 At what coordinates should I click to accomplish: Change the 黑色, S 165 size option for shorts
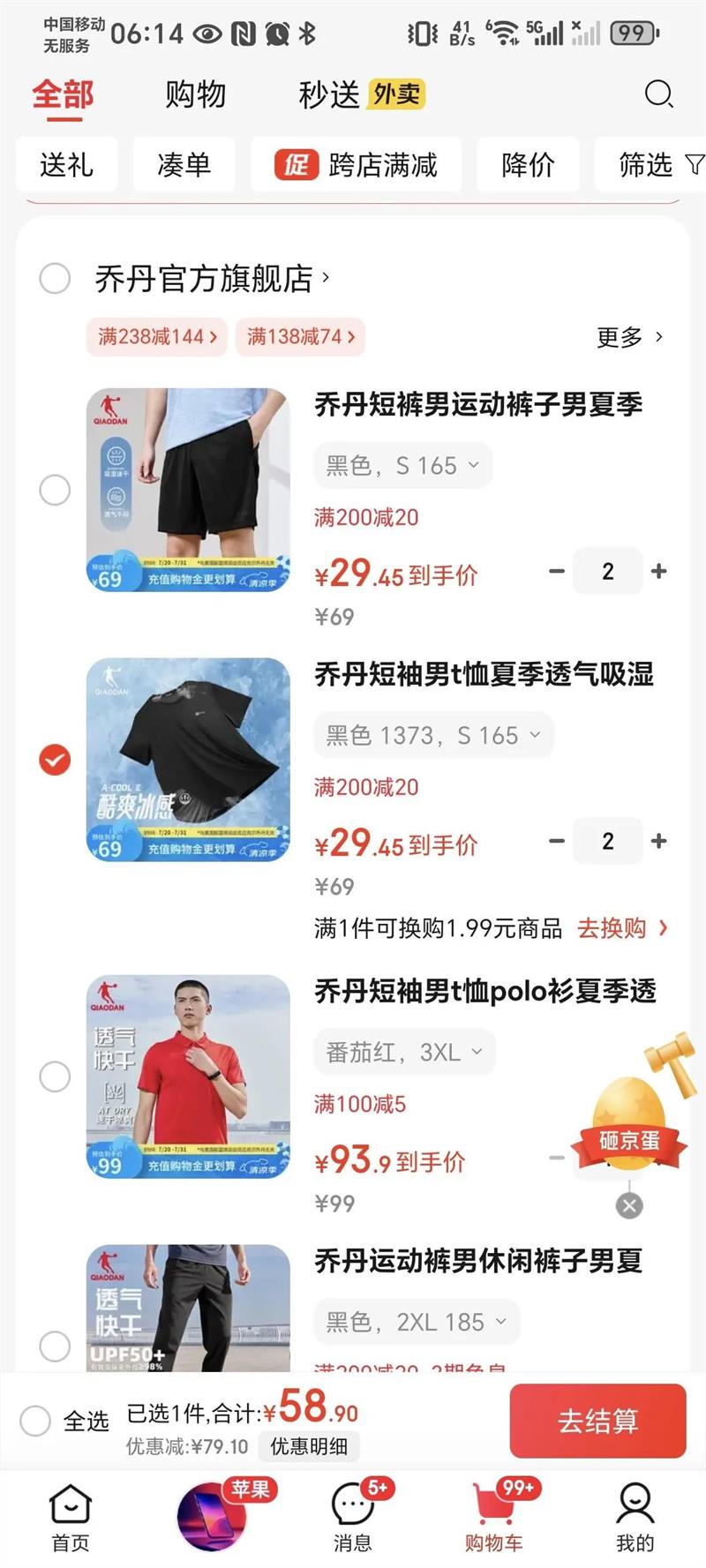(402, 465)
